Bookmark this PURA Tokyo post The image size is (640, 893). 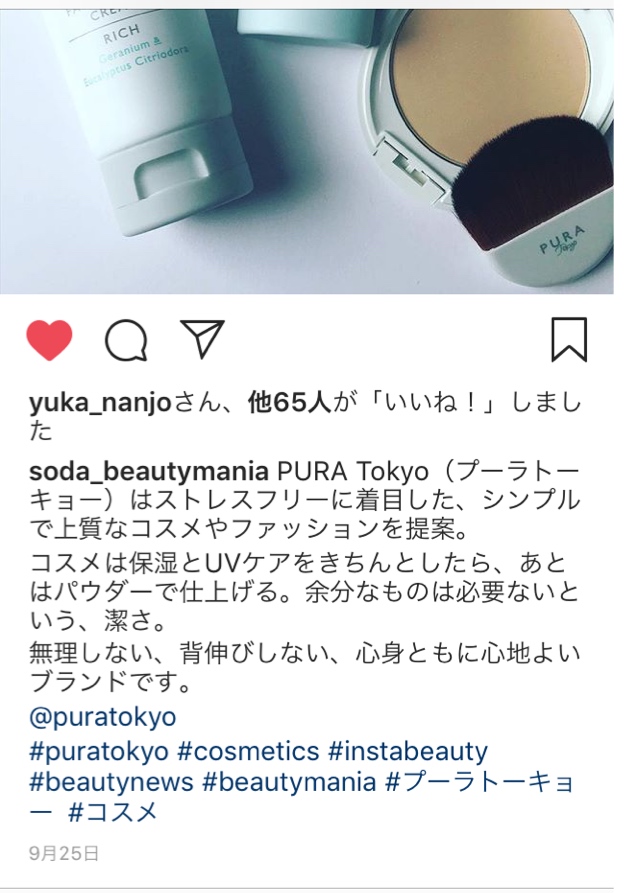pos(568,341)
